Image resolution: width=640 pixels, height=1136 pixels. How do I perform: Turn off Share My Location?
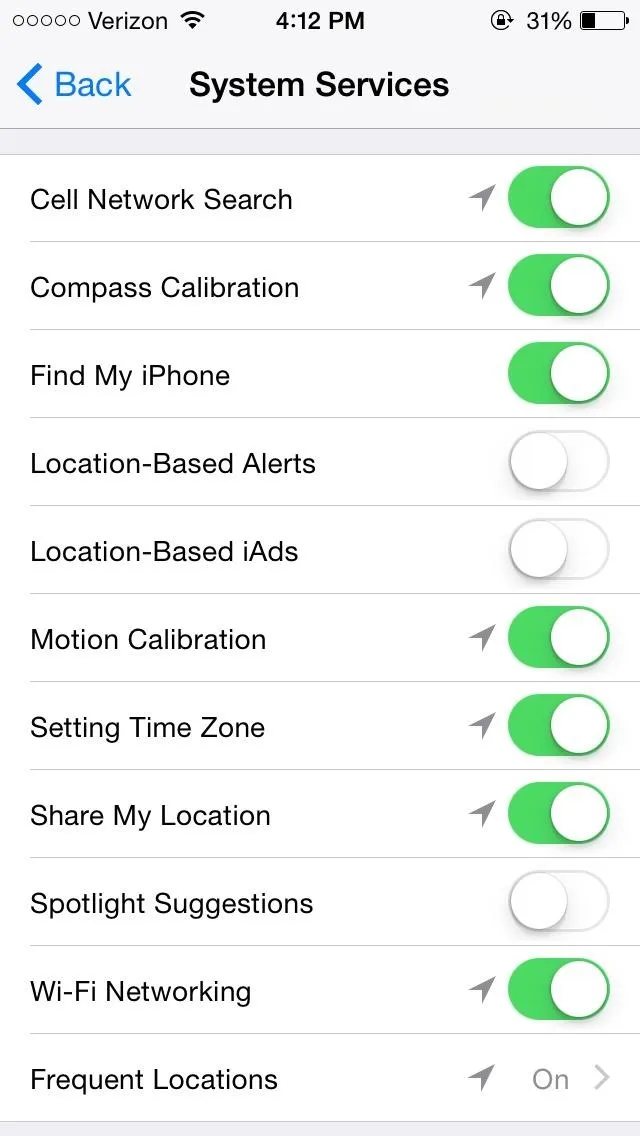pos(558,814)
